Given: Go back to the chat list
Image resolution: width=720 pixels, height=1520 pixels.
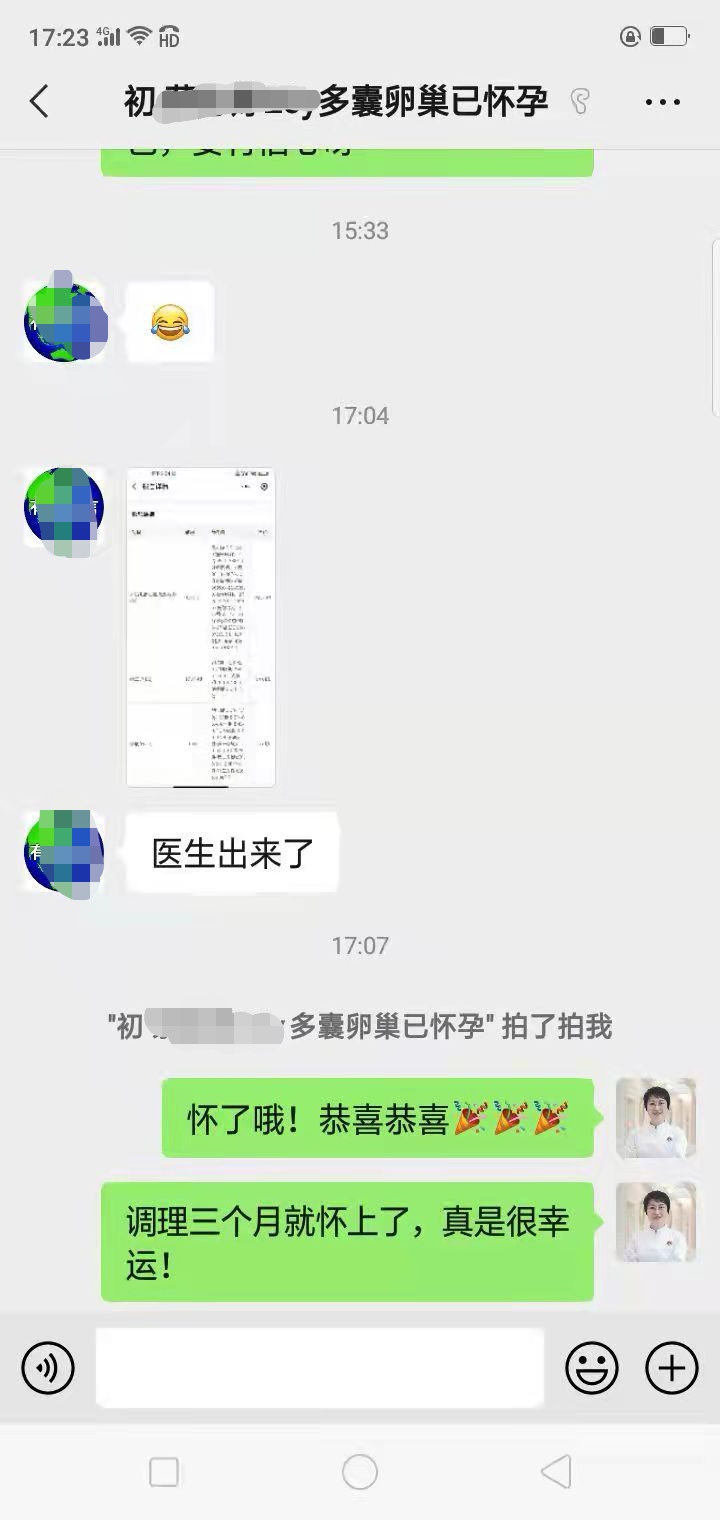Looking at the screenshot, I should click(x=39, y=101).
